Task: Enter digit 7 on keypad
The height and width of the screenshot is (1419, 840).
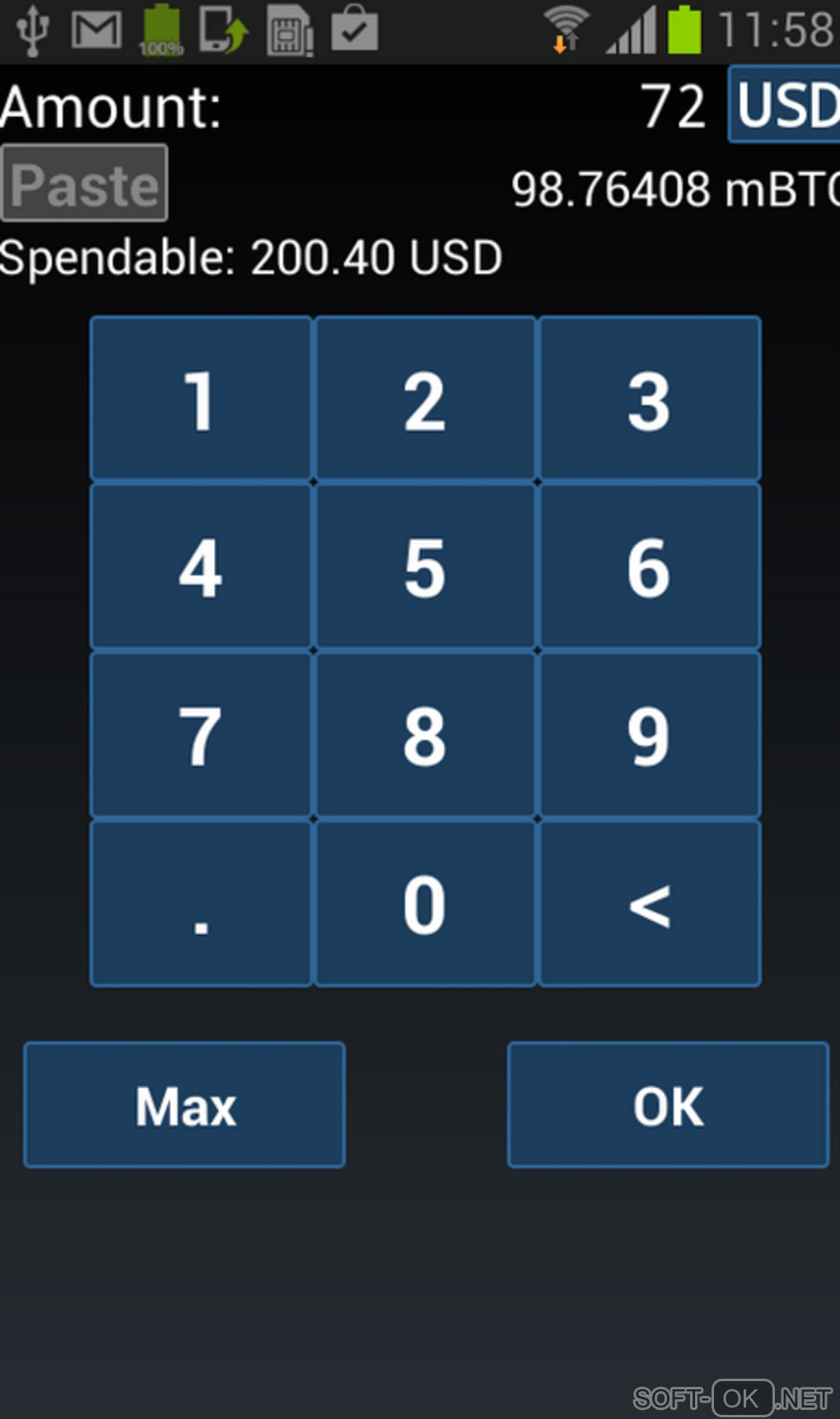Action: 201,735
